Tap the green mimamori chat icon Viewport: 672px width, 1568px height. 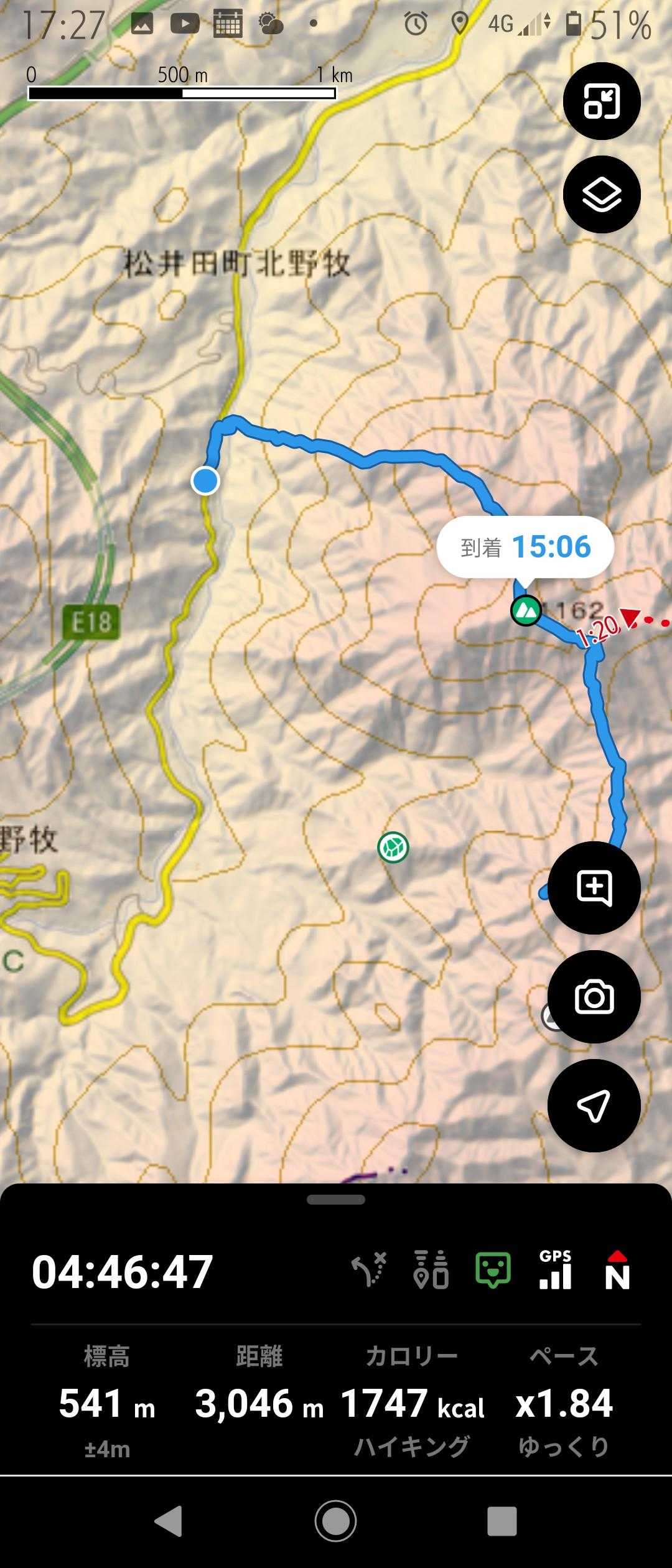click(x=493, y=1270)
